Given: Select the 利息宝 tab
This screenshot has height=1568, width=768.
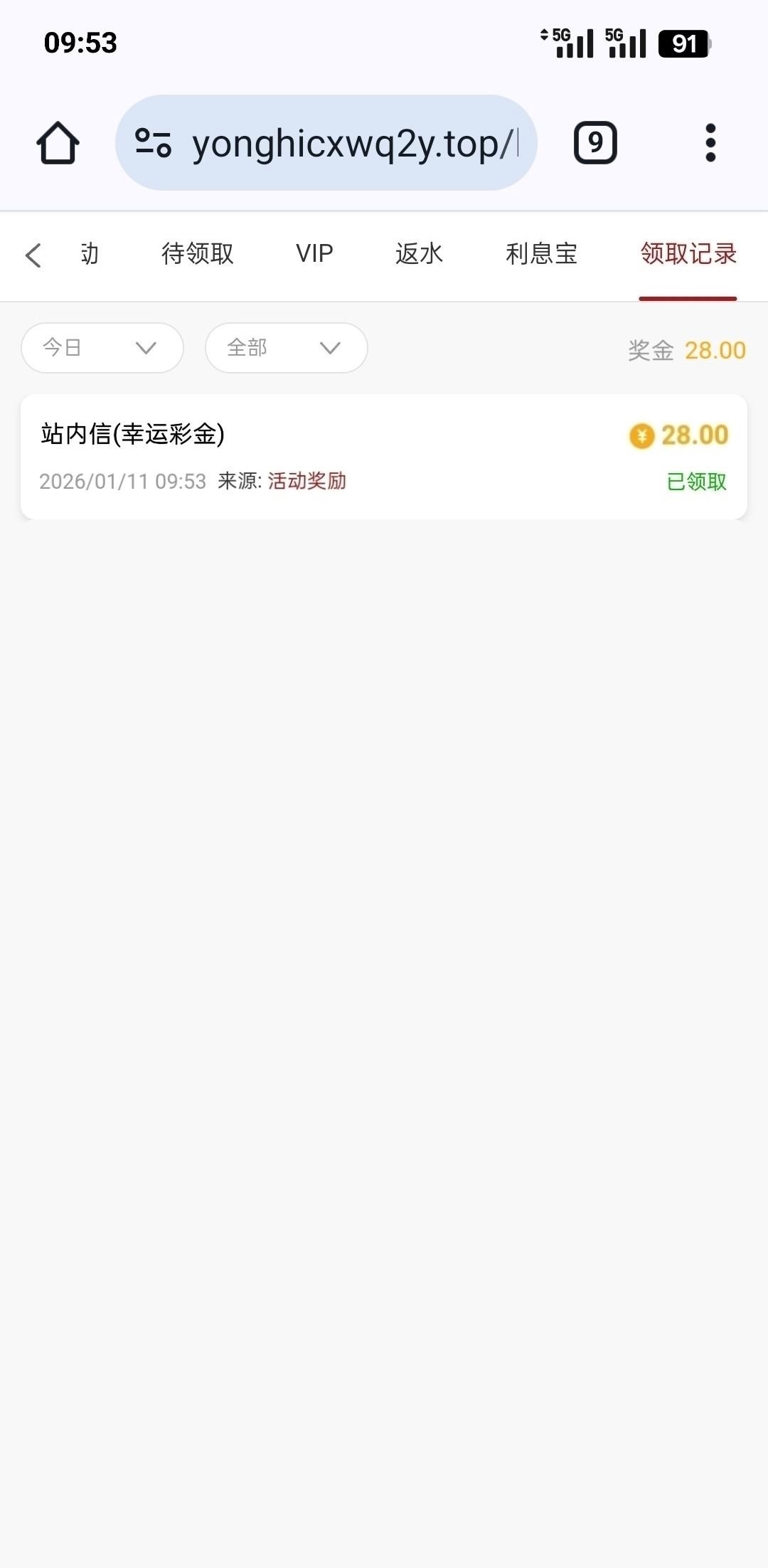Looking at the screenshot, I should (541, 254).
